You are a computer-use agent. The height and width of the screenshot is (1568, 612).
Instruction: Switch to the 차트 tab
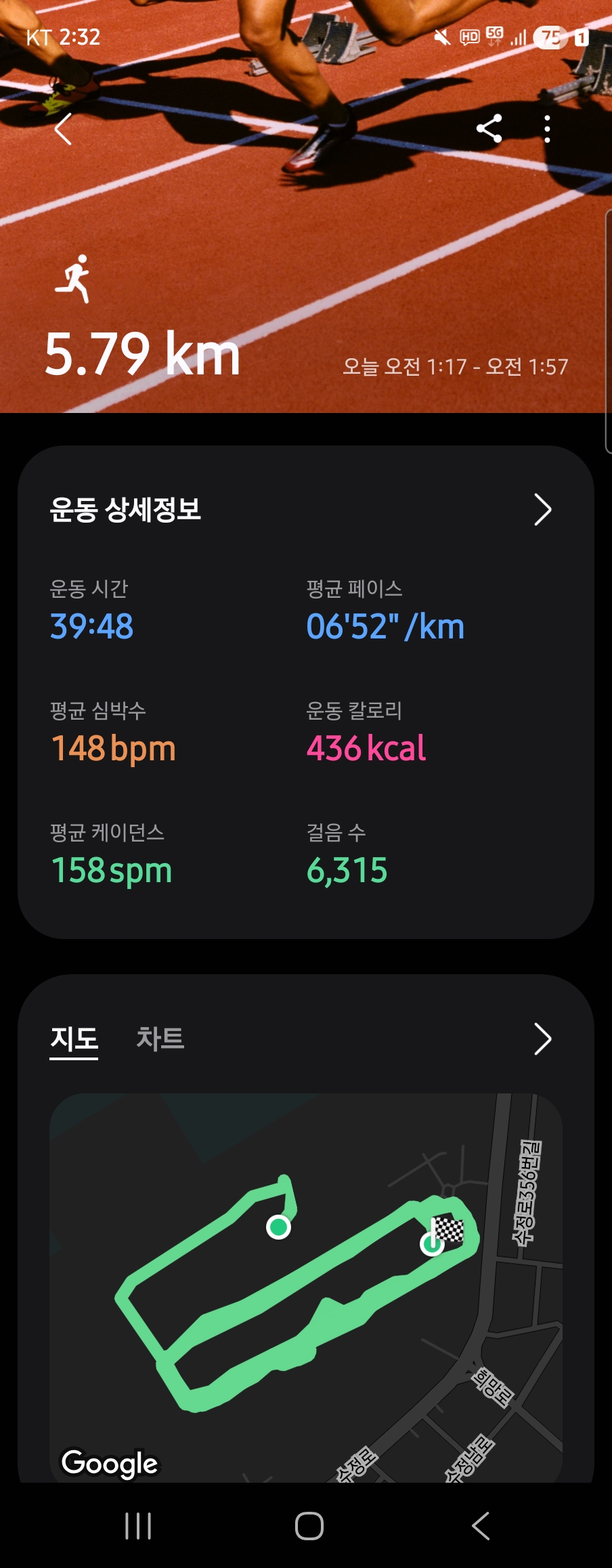click(160, 1039)
